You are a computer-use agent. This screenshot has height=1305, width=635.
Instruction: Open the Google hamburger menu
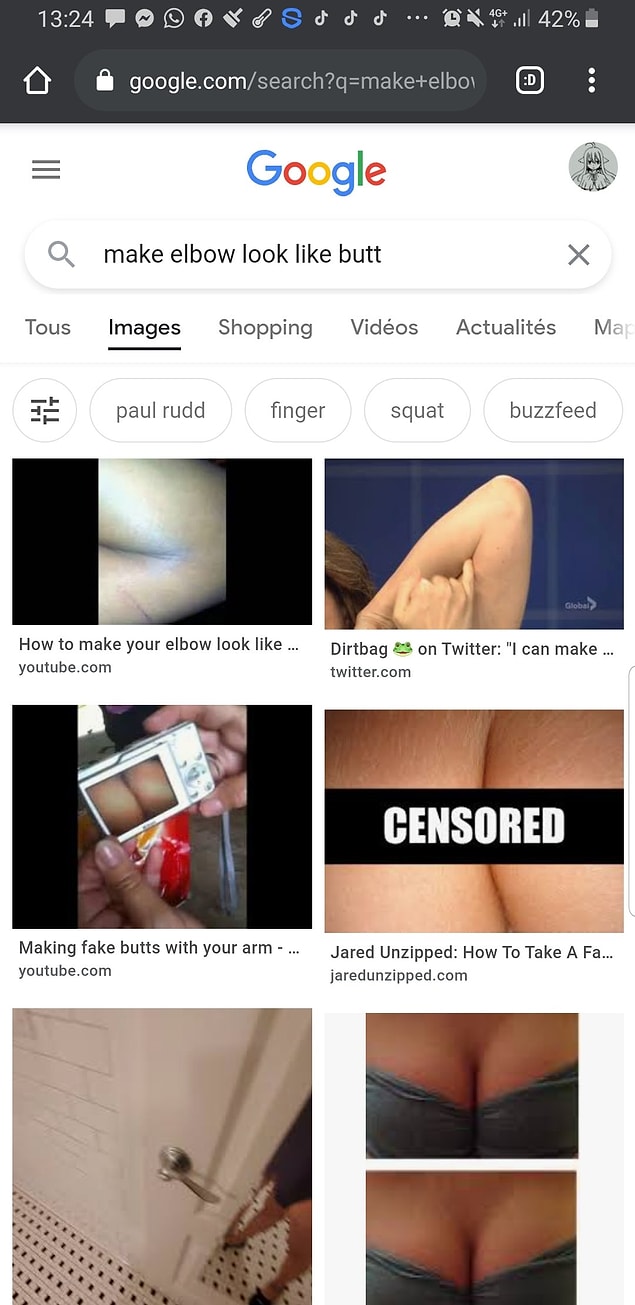tap(46, 170)
